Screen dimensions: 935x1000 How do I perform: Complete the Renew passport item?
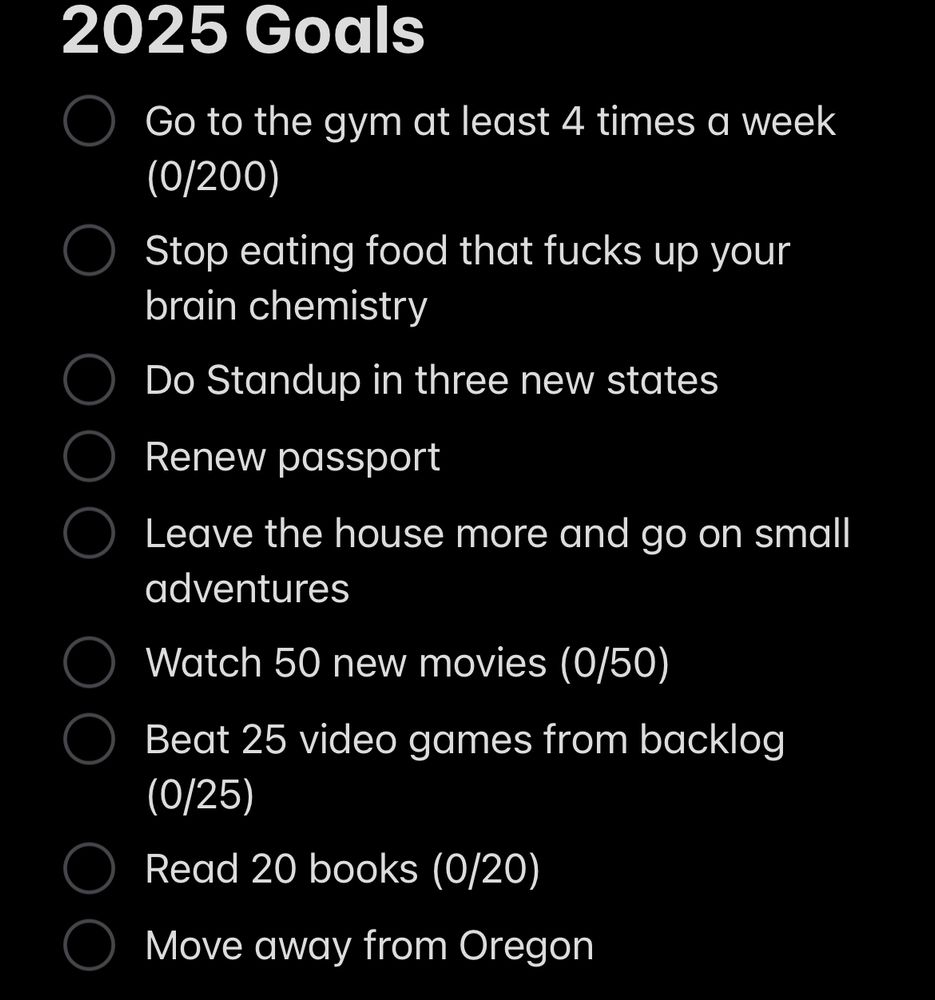click(89, 456)
